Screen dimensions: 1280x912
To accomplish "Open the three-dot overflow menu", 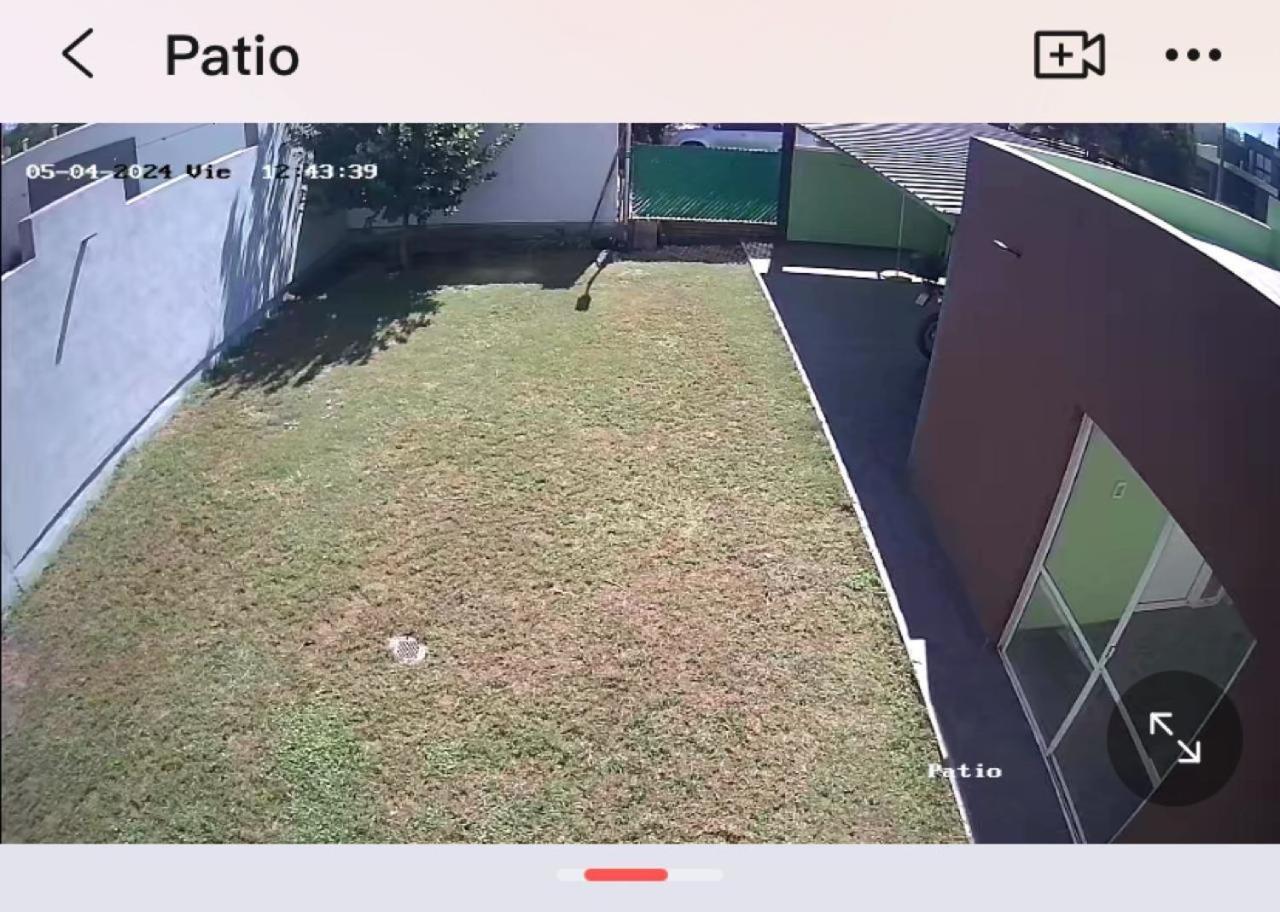I will coord(1193,55).
